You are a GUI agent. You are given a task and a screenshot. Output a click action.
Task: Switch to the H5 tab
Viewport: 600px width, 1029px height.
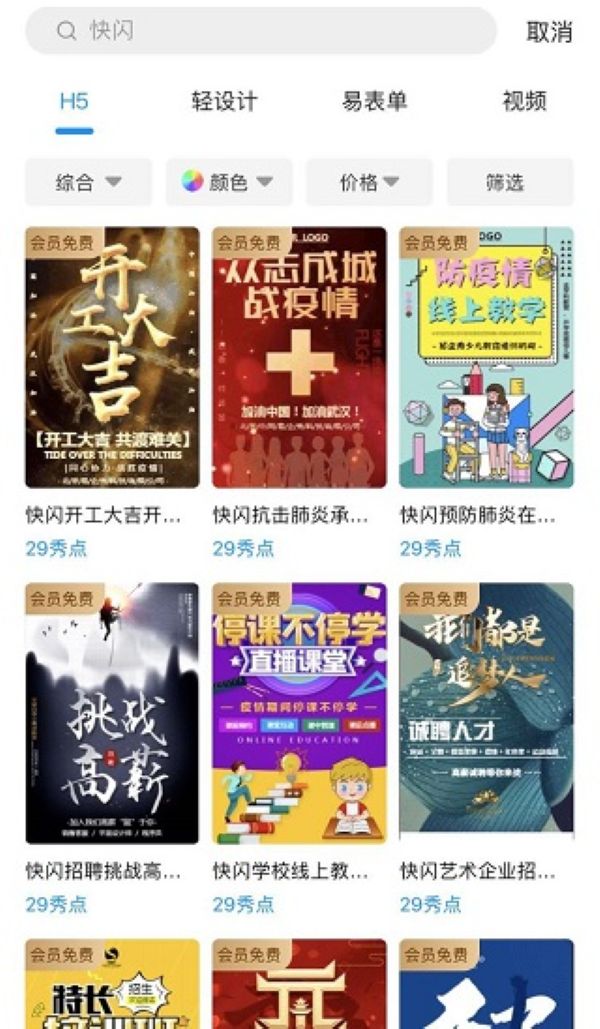coord(74,101)
